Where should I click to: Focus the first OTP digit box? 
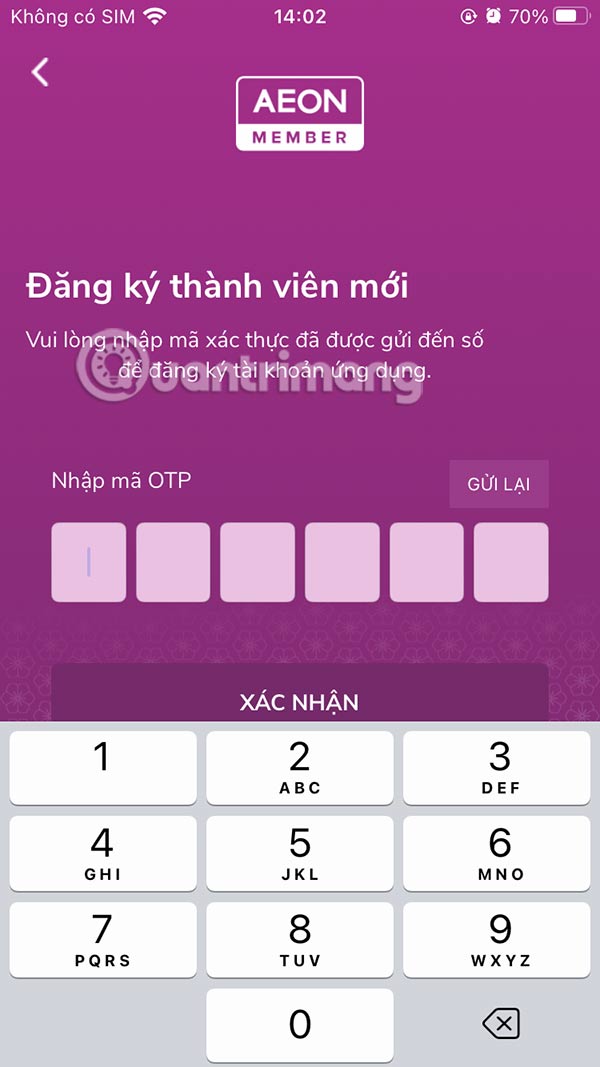89,562
